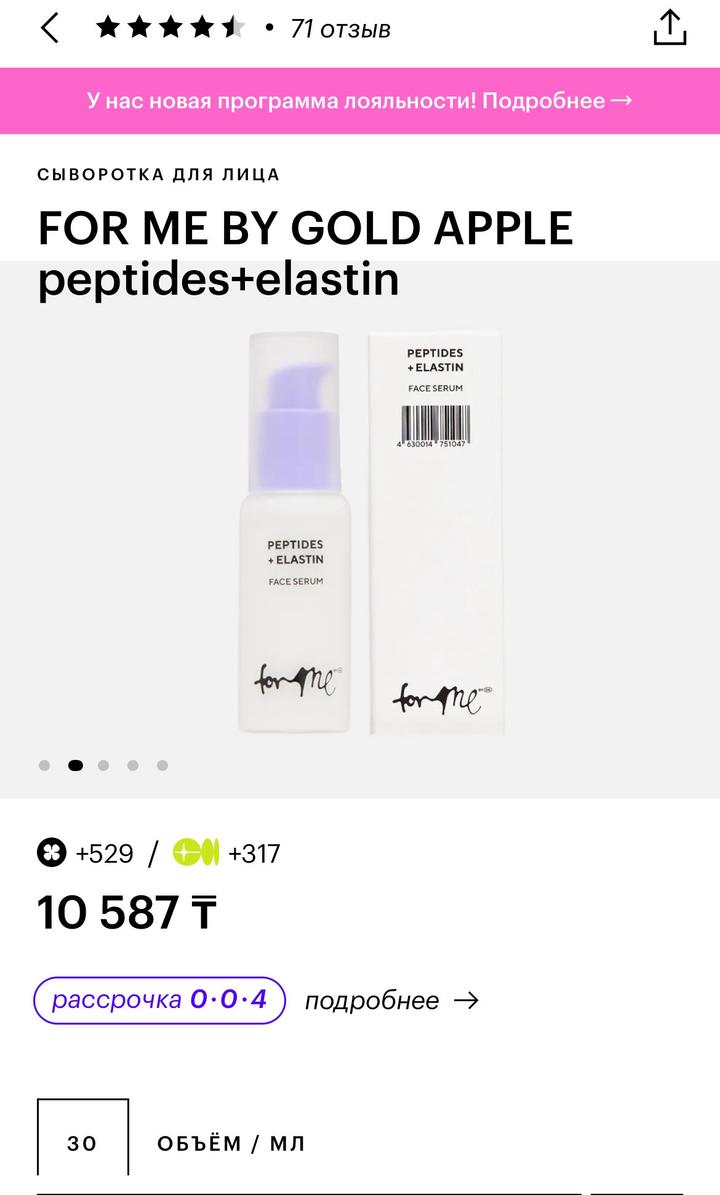Tap подробнее link about installment
Image resolution: width=720 pixels, height=1195 pixels.
point(391,1001)
